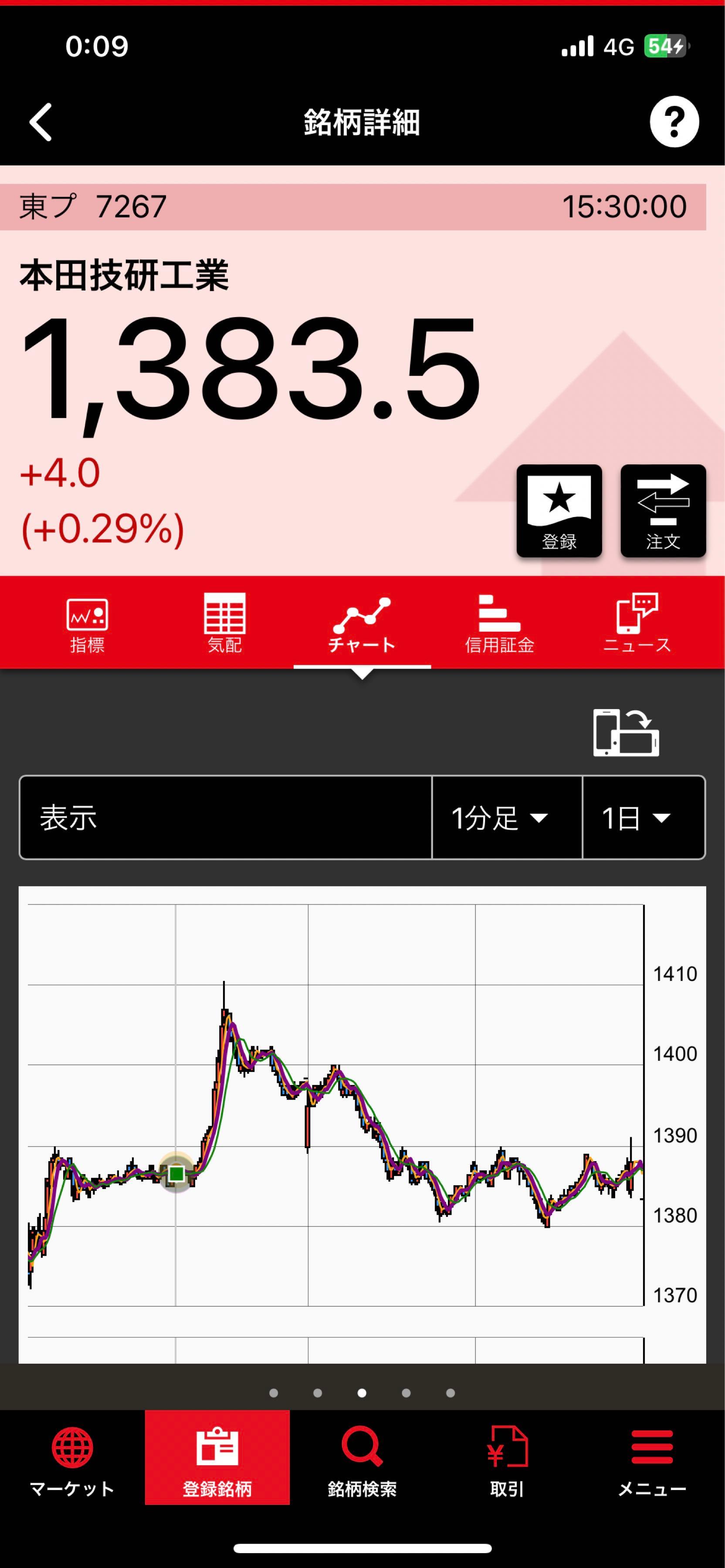Open the 1分足 timeframe dropdown
Image resolution: width=725 pixels, height=1568 pixels.
tap(505, 818)
